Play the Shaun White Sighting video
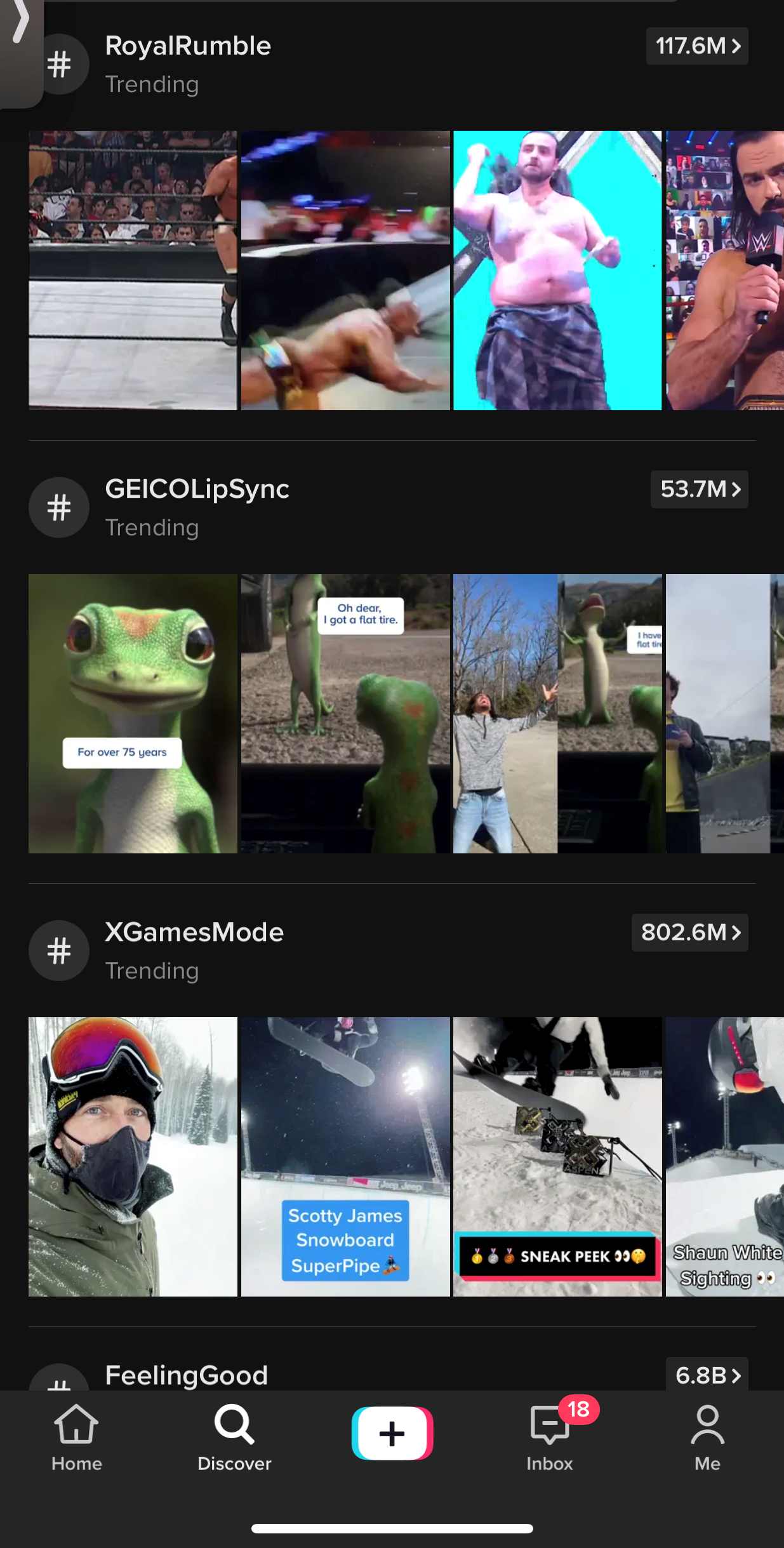Image resolution: width=784 pixels, height=1548 pixels. tap(725, 1156)
